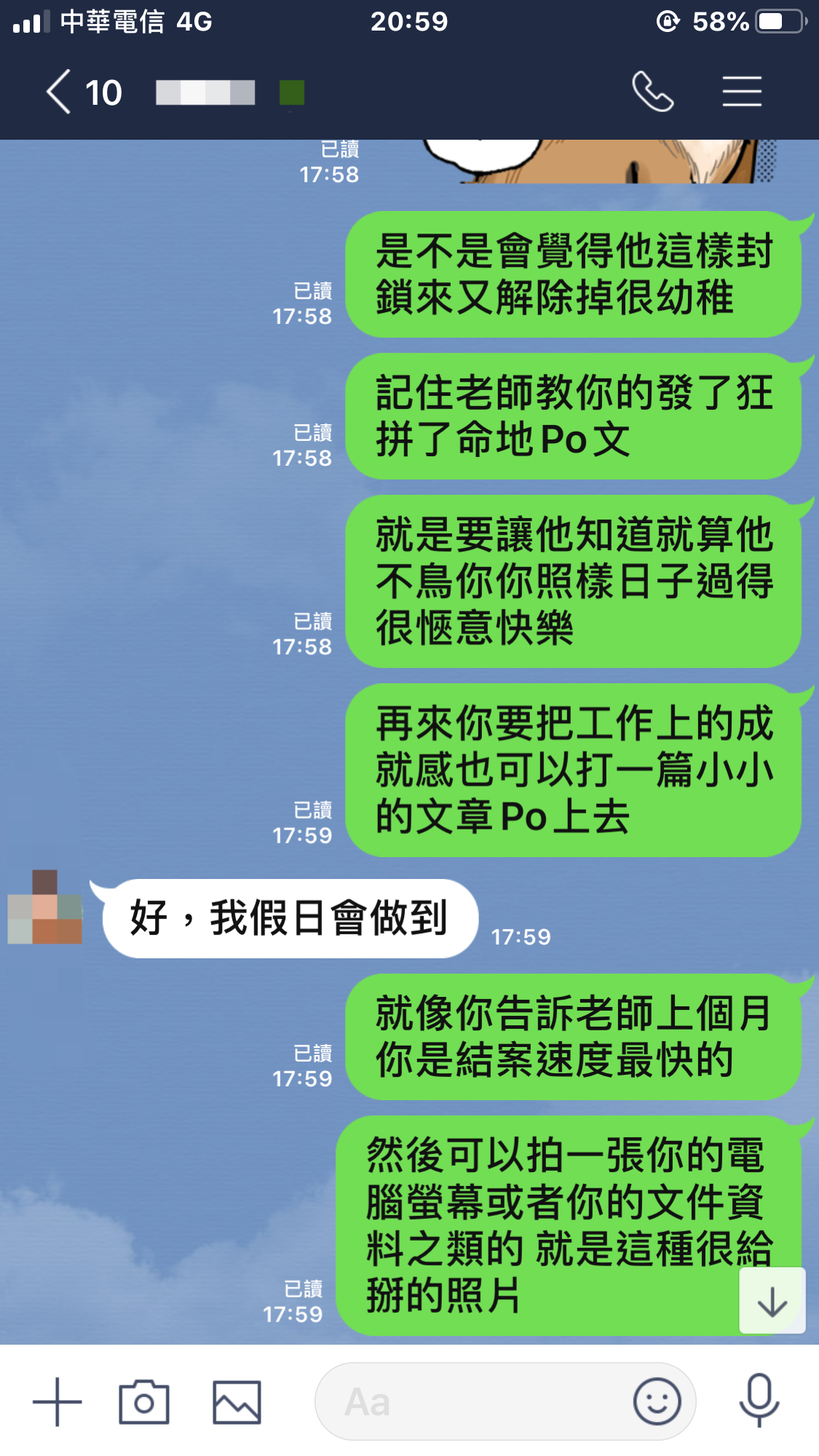
Task: Start a voice call with this contact
Action: (652, 92)
